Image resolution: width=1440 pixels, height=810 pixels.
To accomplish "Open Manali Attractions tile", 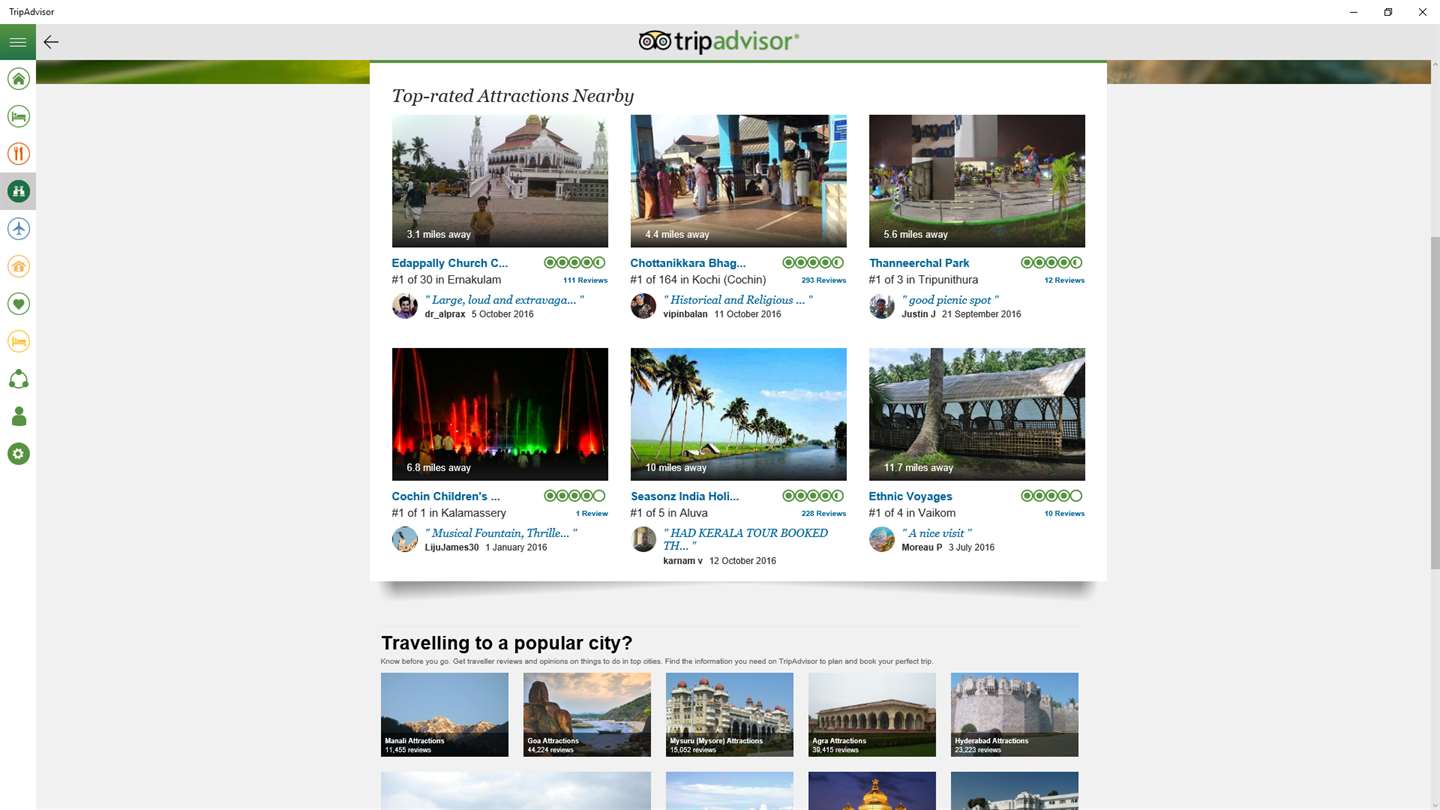I will pos(444,714).
